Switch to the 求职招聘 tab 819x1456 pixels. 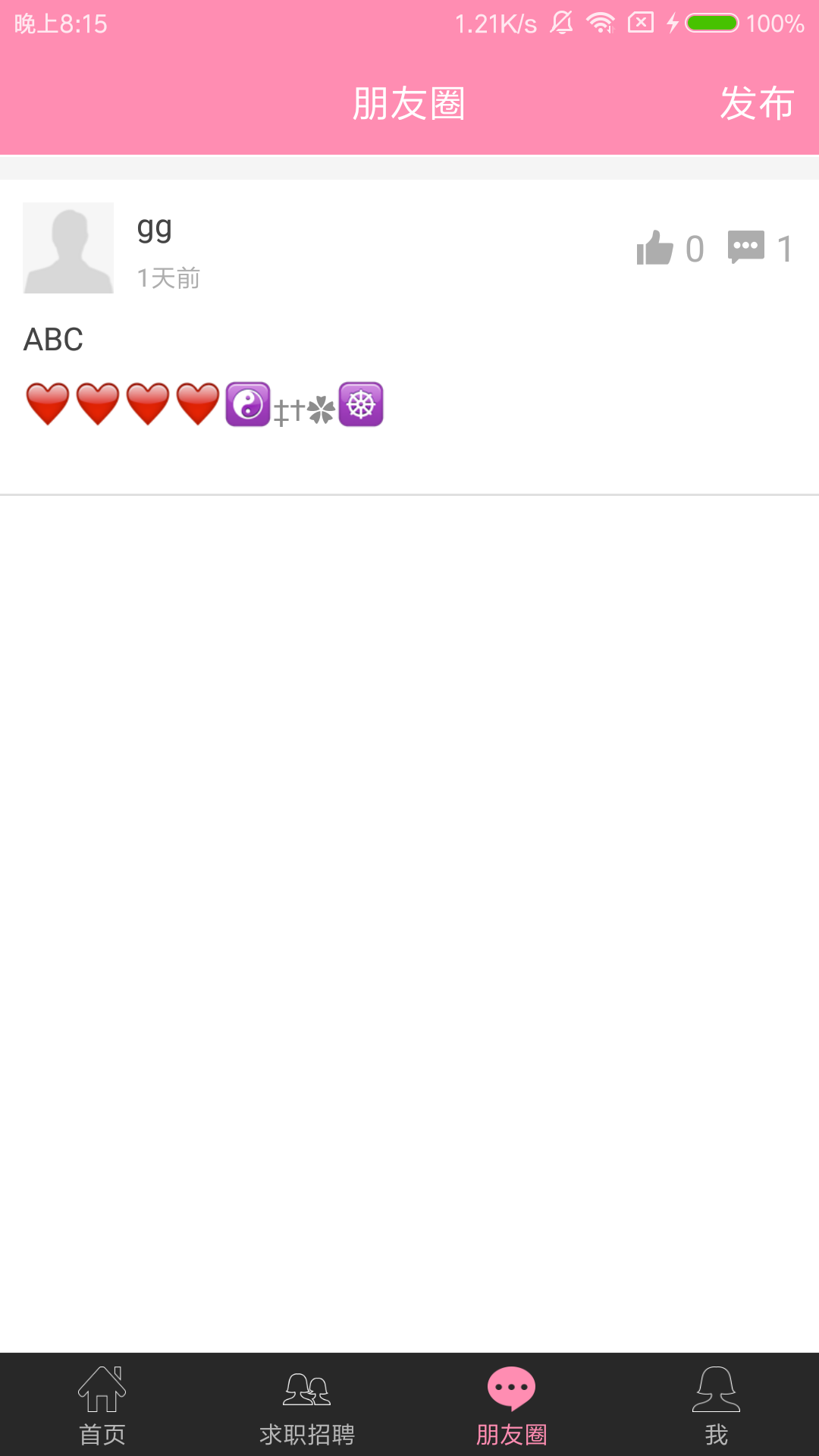coord(307,1404)
